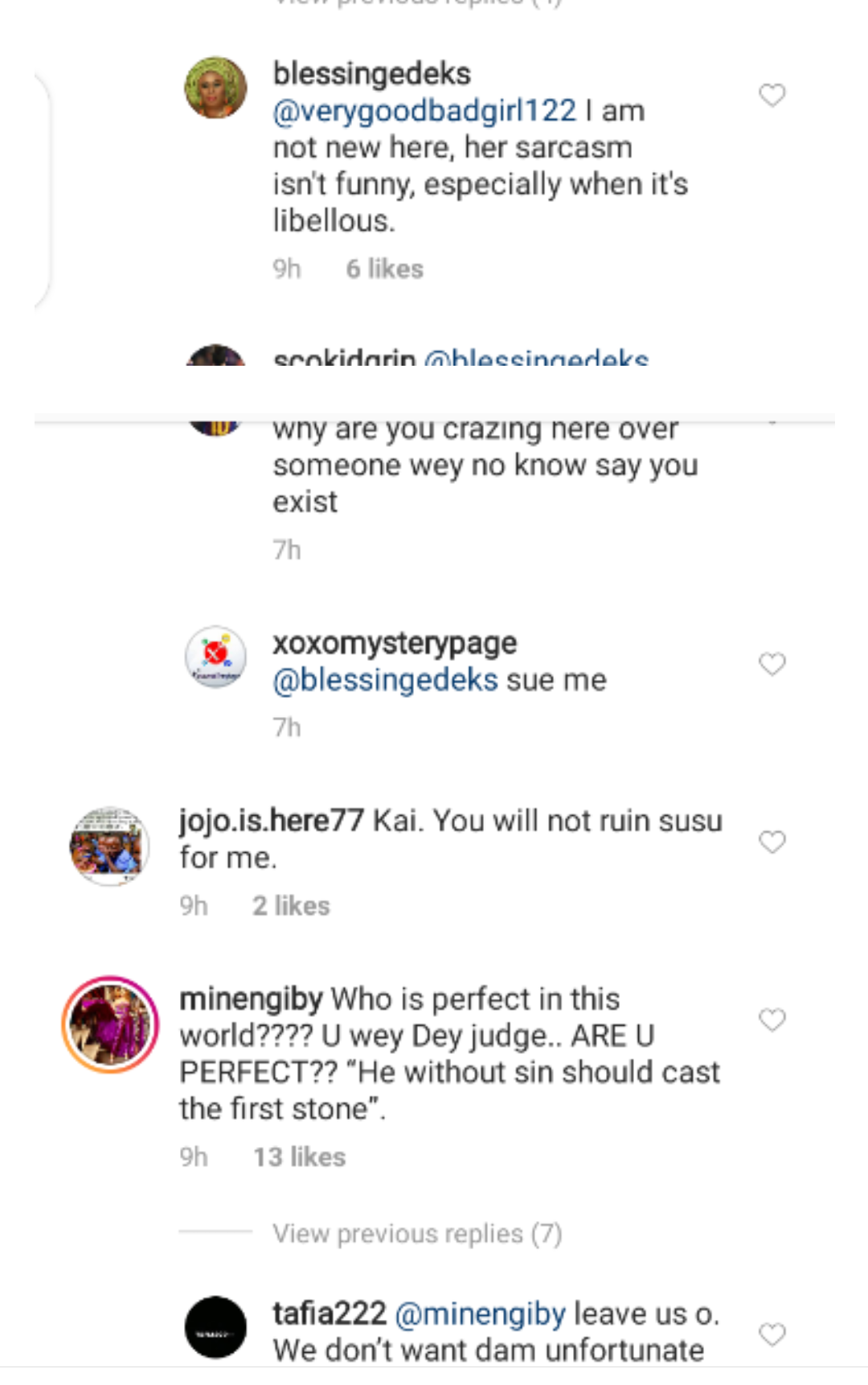Image resolution: width=868 pixels, height=1385 pixels.
Task: View minengiby's story from avatar ring
Action: click(111, 1025)
